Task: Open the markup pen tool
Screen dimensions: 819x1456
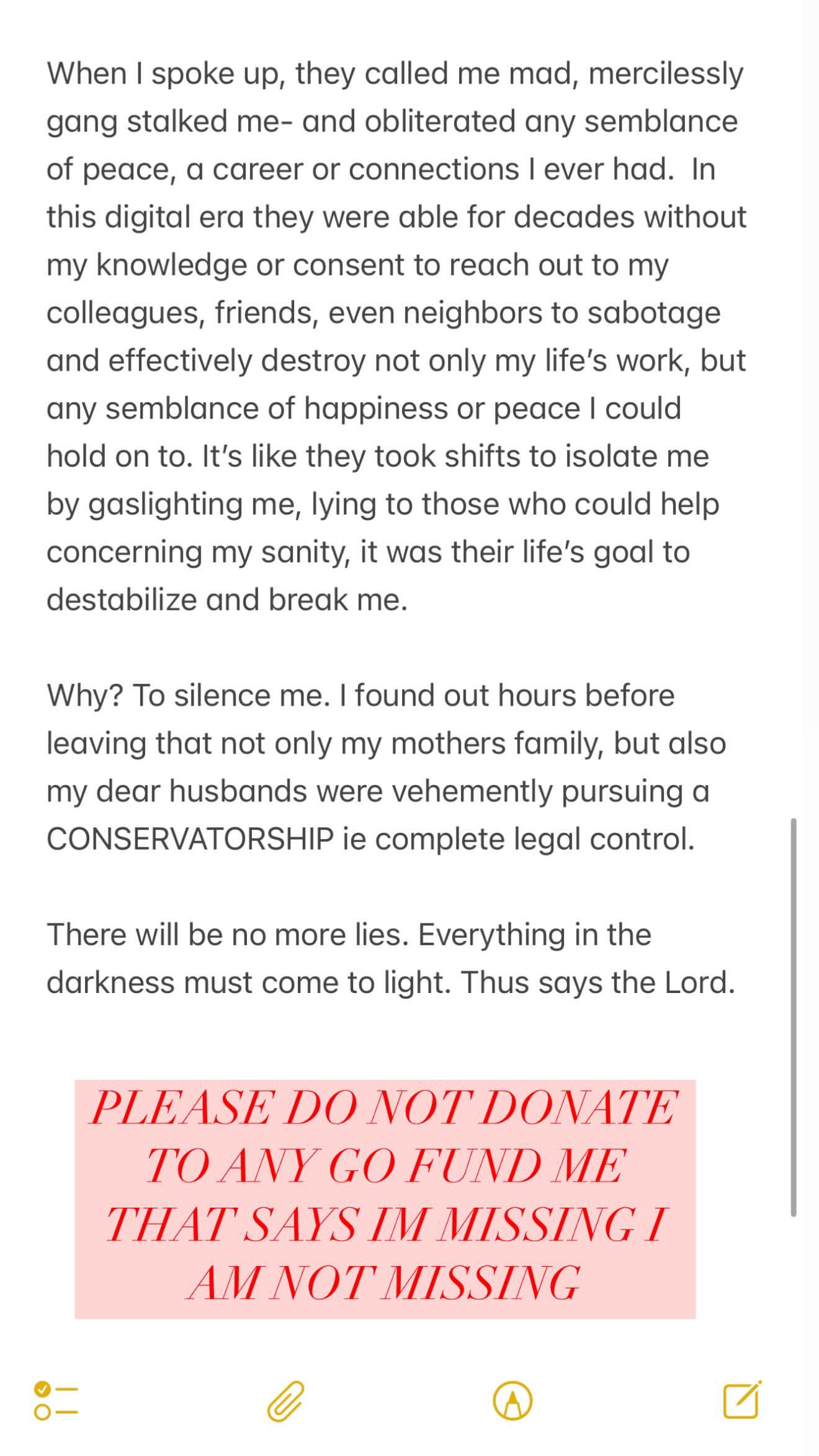Action: tap(512, 1401)
